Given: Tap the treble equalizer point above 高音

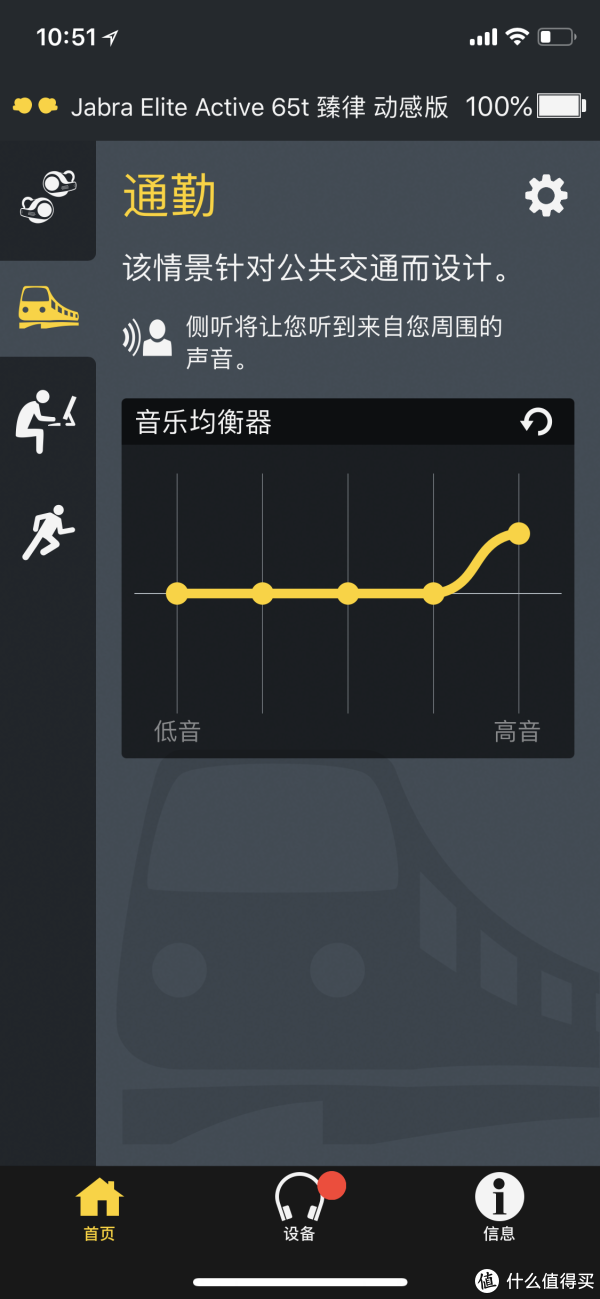Looking at the screenshot, I should 518,533.
